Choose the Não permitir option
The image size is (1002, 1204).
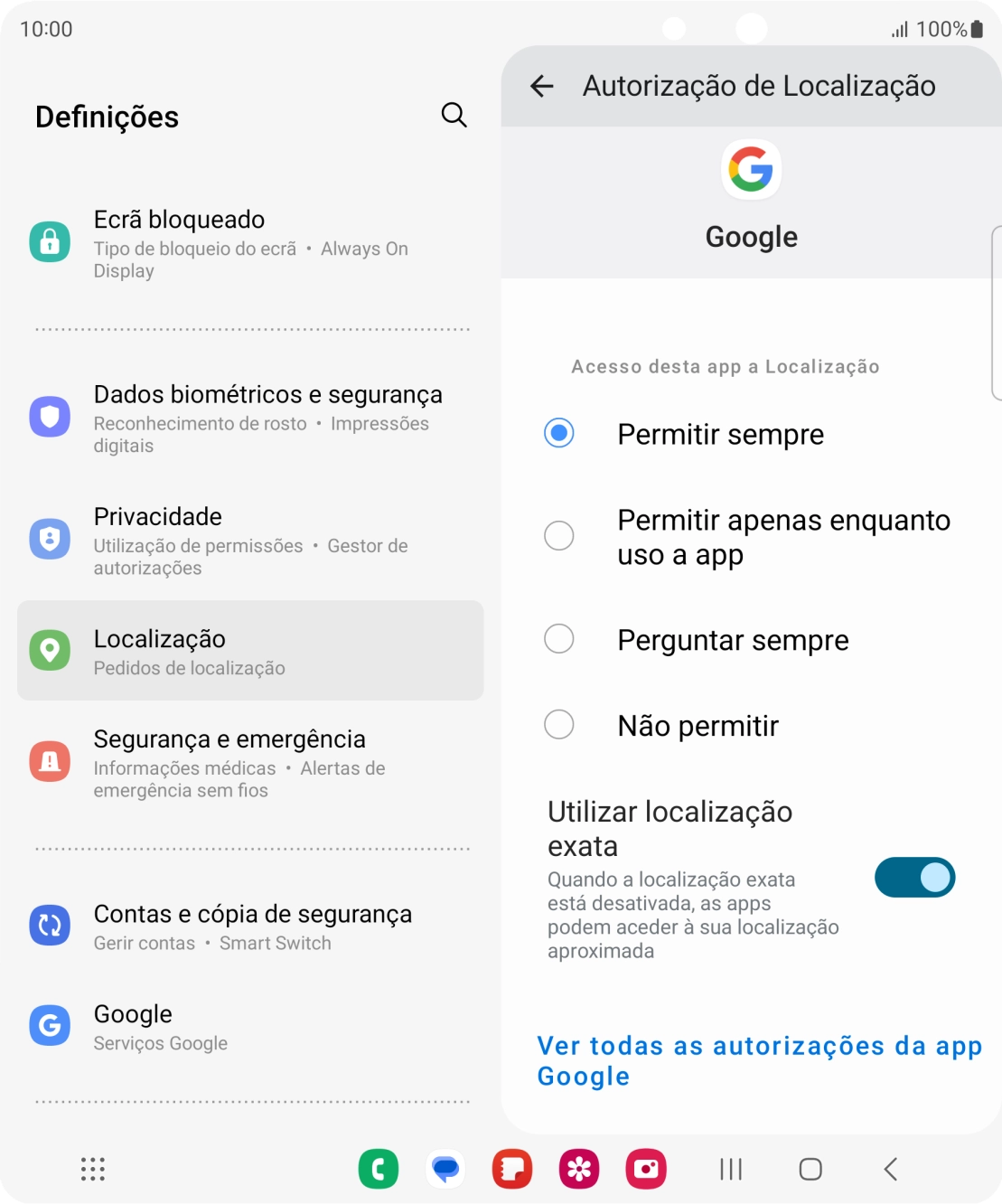[x=558, y=724]
